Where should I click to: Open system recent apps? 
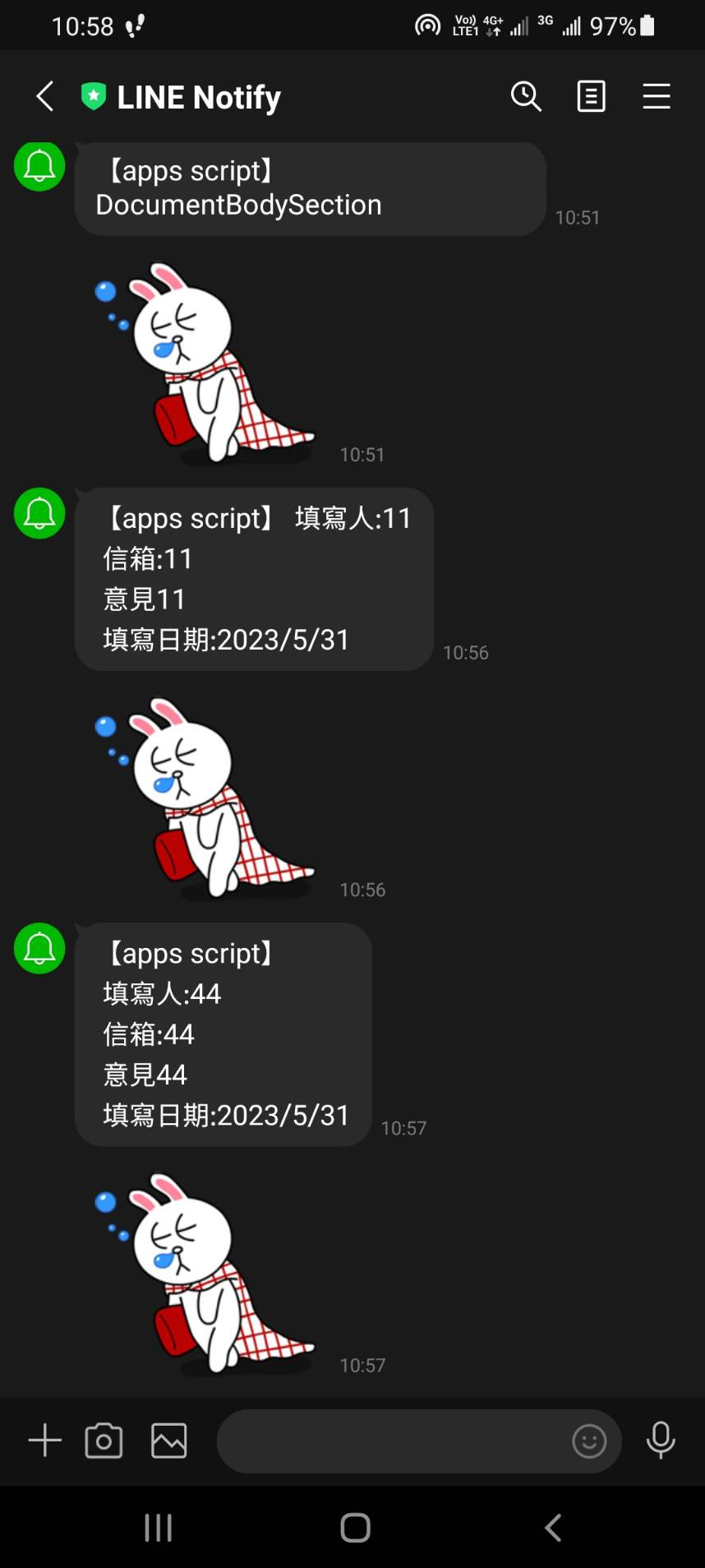coord(158,1528)
